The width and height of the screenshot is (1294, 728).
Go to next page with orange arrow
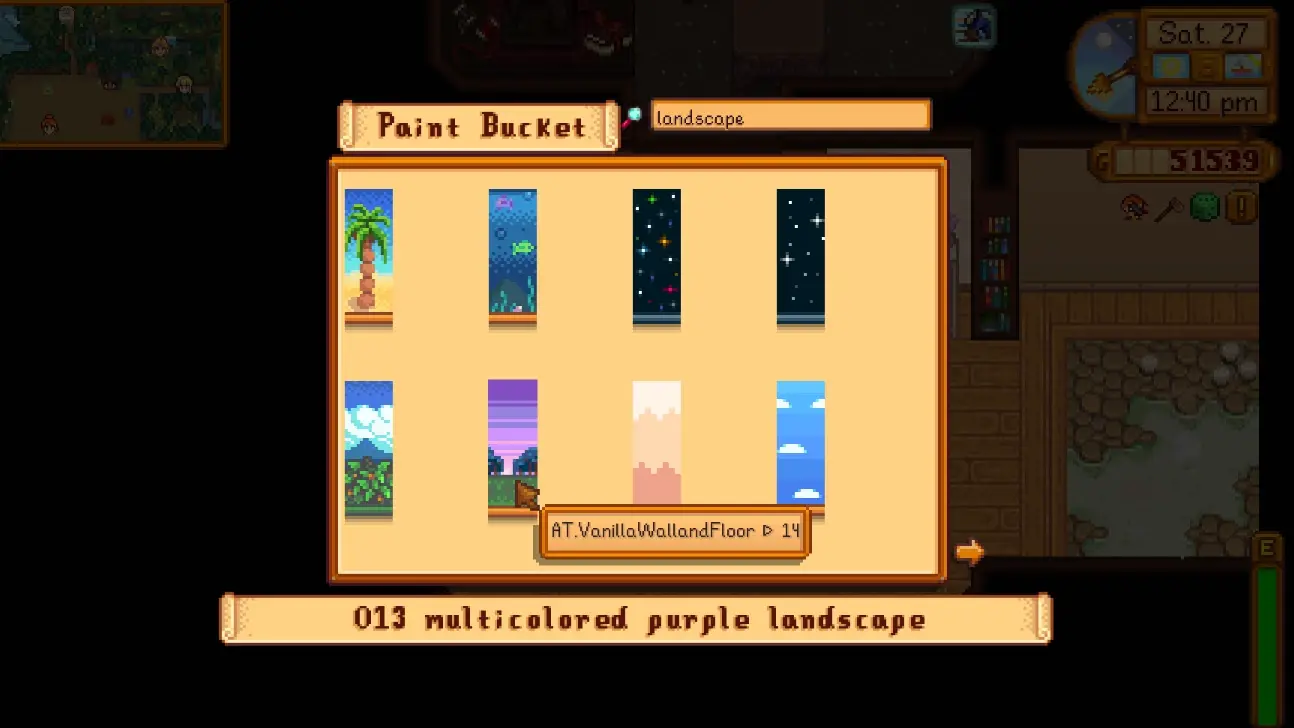pyautogui.click(x=969, y=551)
